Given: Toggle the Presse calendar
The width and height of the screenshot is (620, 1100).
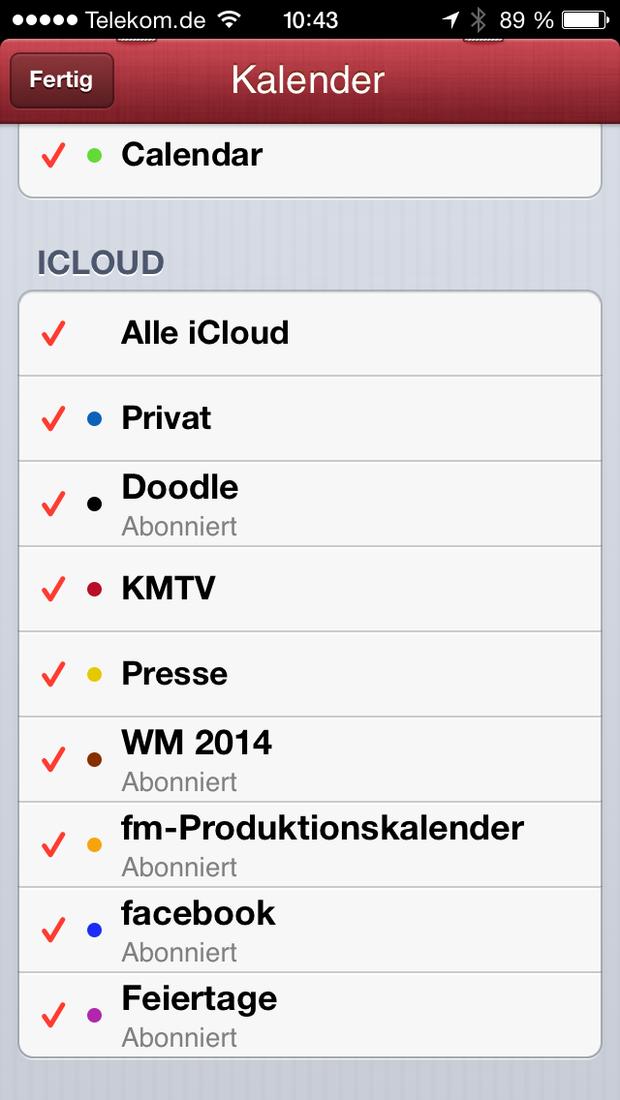Looking at the screenshot, I should [x=309, y=674].
